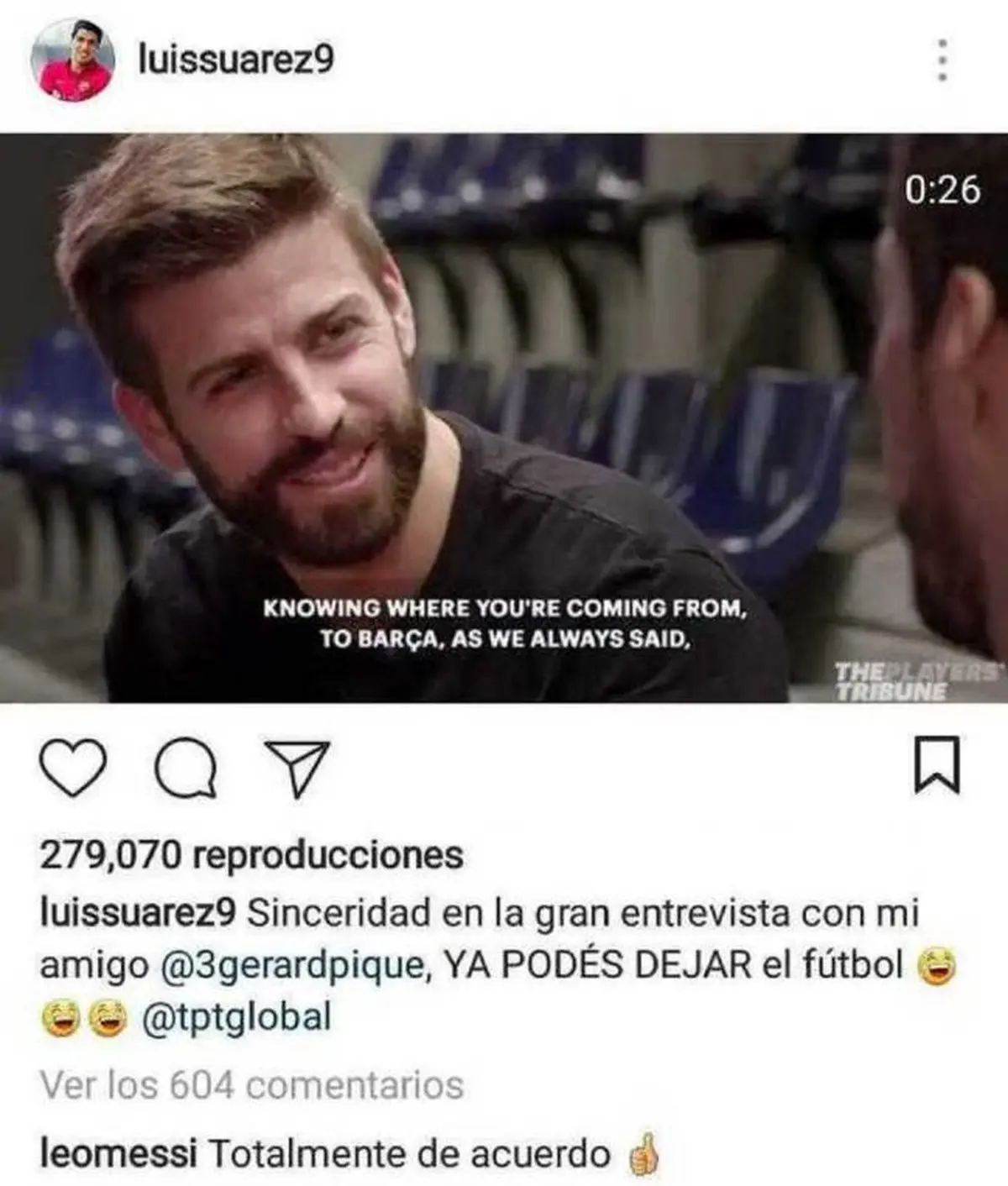
Task: Open luissuarez9 username in post header
Action: coord(236,60)
